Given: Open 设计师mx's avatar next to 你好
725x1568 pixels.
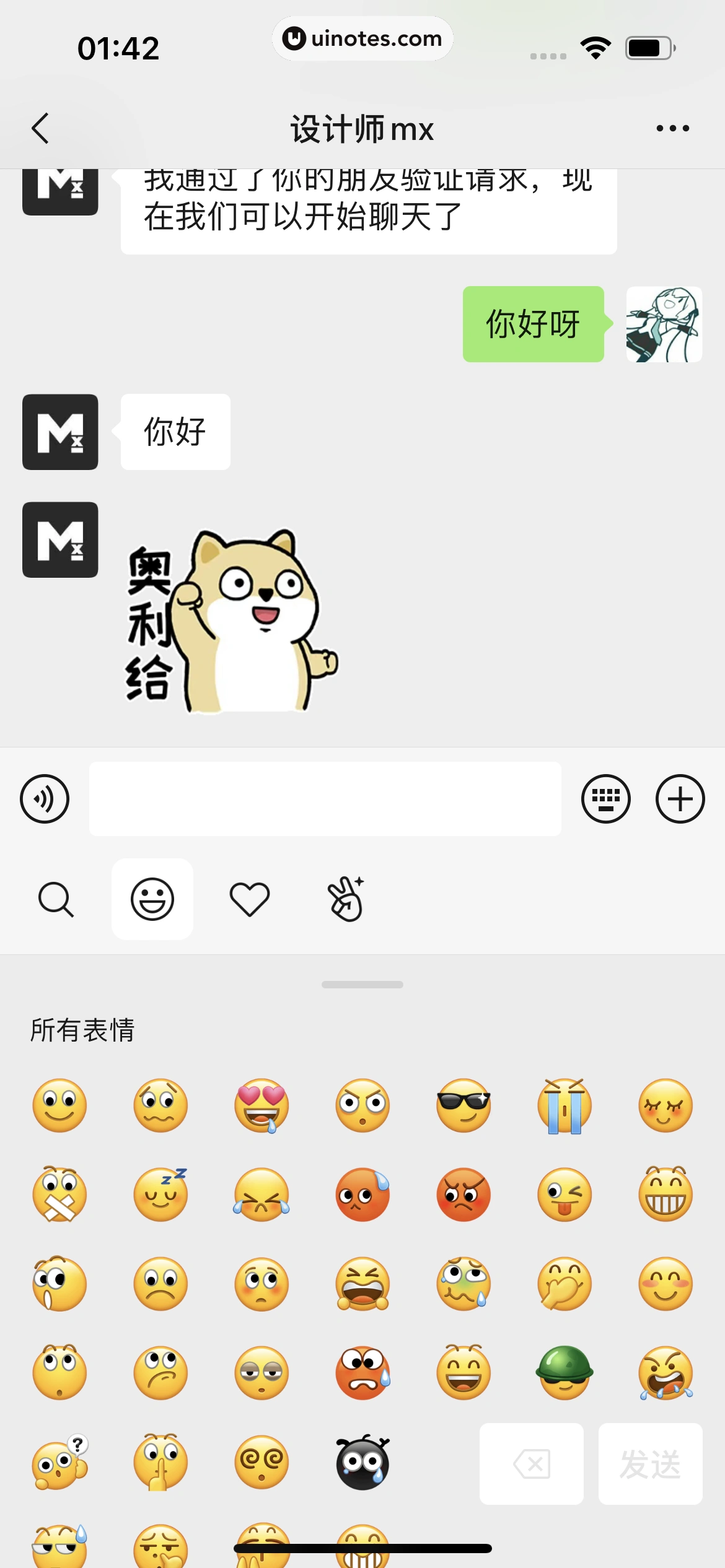Looking at the screenshot, I should click(x=60, y=432).
